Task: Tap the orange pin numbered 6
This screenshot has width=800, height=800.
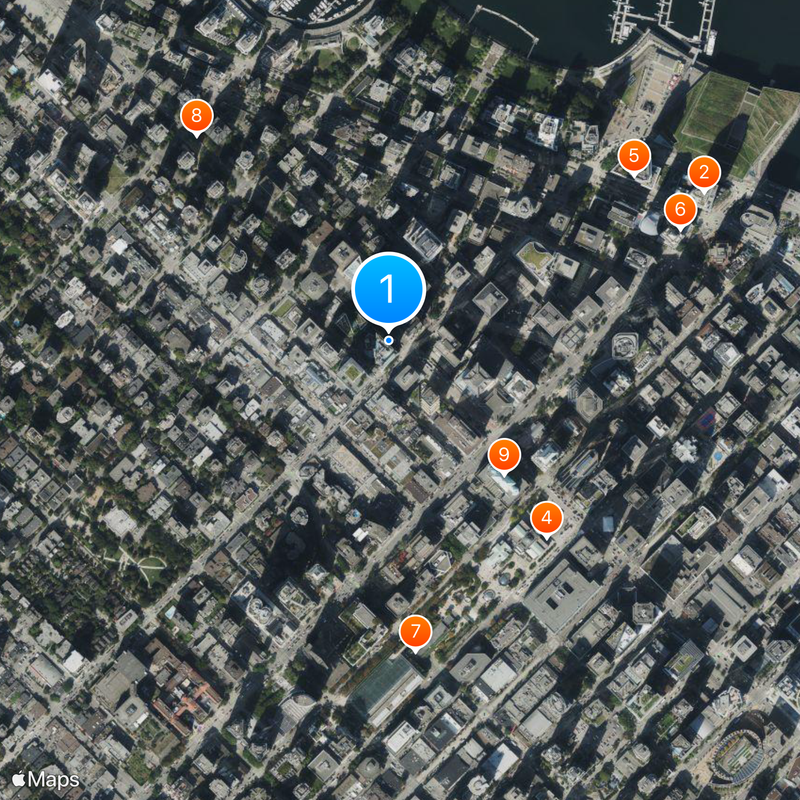Action: click(x=680, y=210)
